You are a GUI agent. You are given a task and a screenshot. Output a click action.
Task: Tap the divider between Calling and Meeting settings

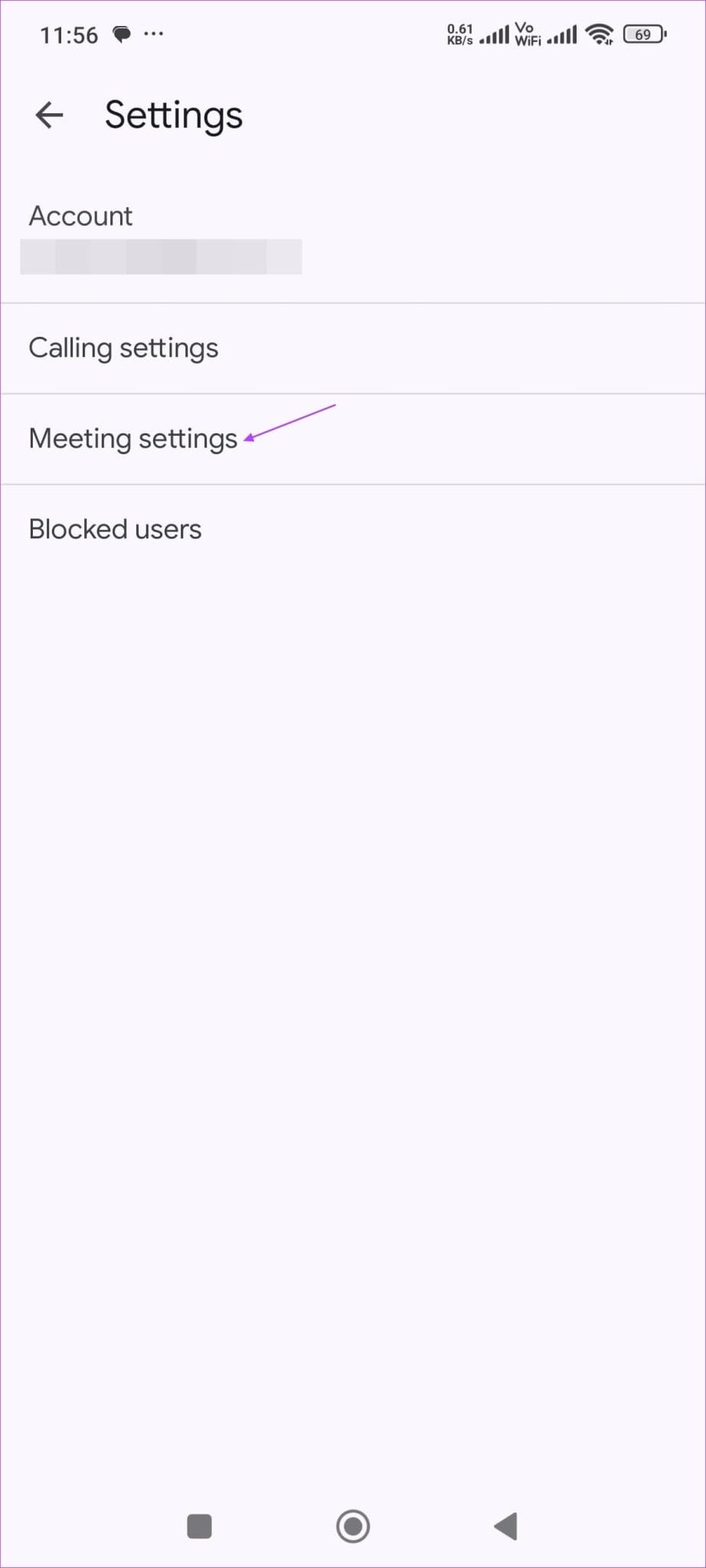pos(352,393)
